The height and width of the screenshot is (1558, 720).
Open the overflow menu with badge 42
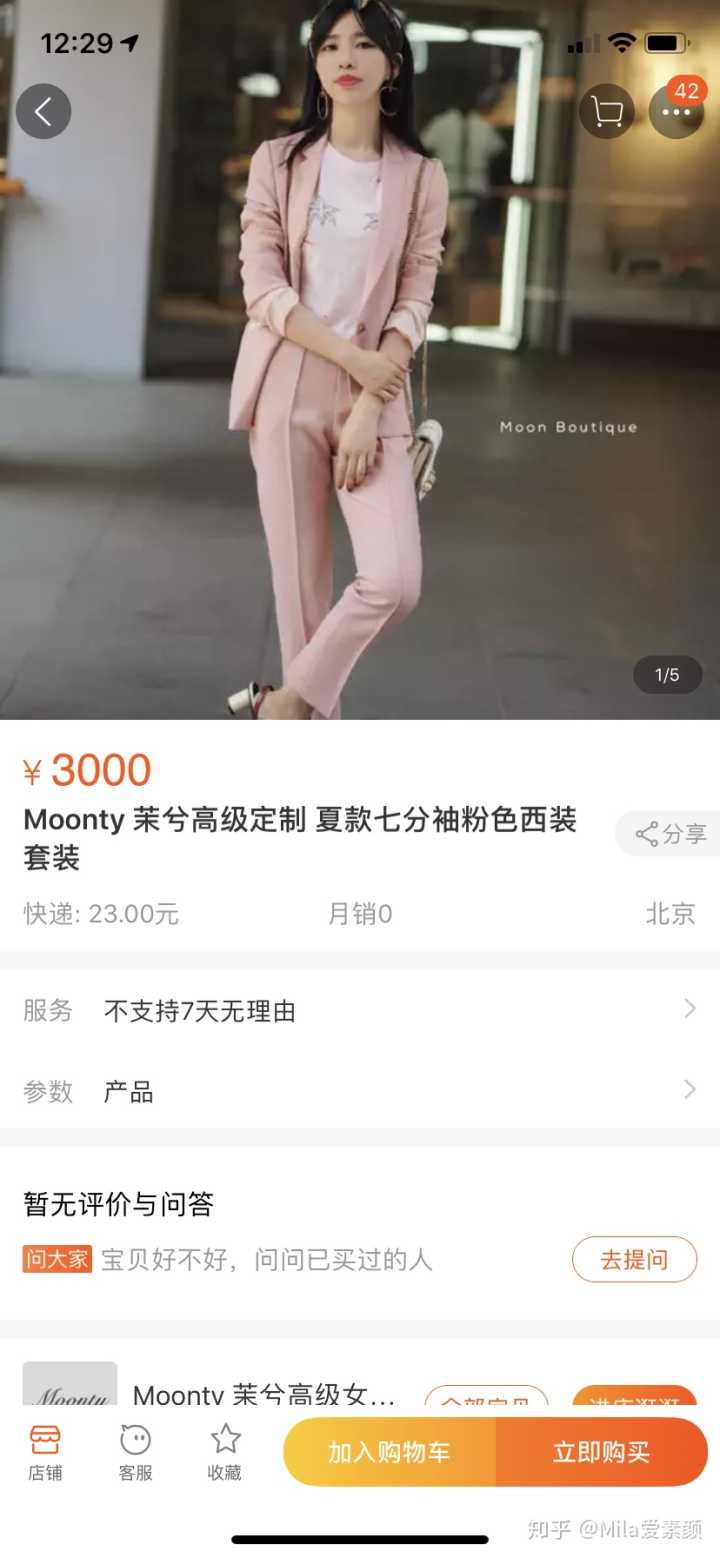pyautogui.click(x=676, y=111)
